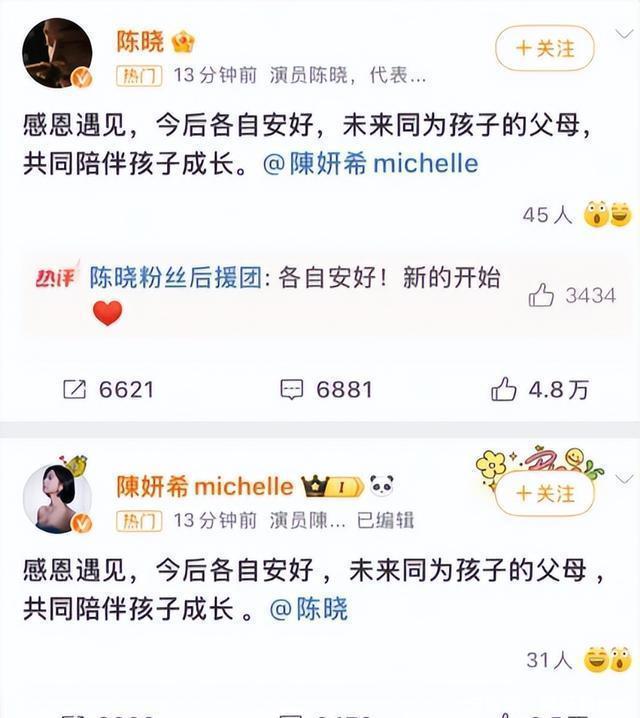Image resolution: width=640 pixels, height=718 pixels.
Task: Like the 陈晓粉丝后援团 hot comment
Action: 572,295
